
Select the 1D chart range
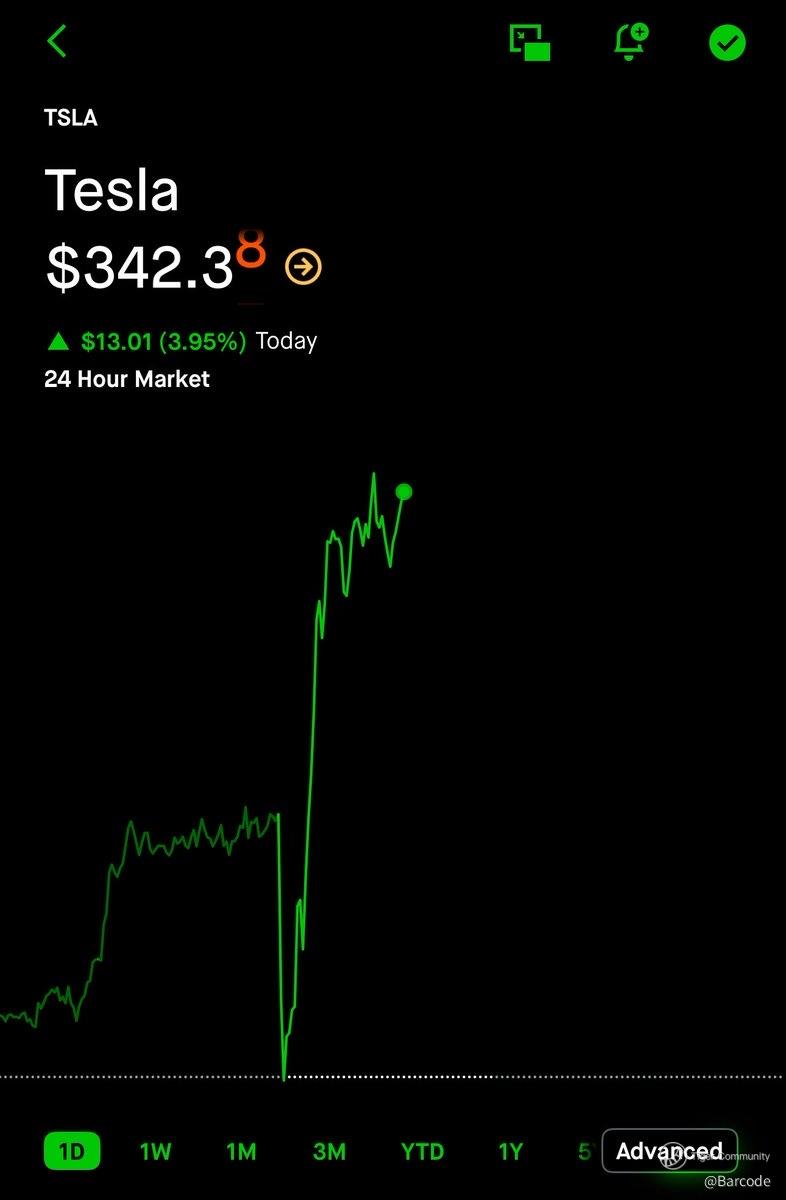[72, 1151]
